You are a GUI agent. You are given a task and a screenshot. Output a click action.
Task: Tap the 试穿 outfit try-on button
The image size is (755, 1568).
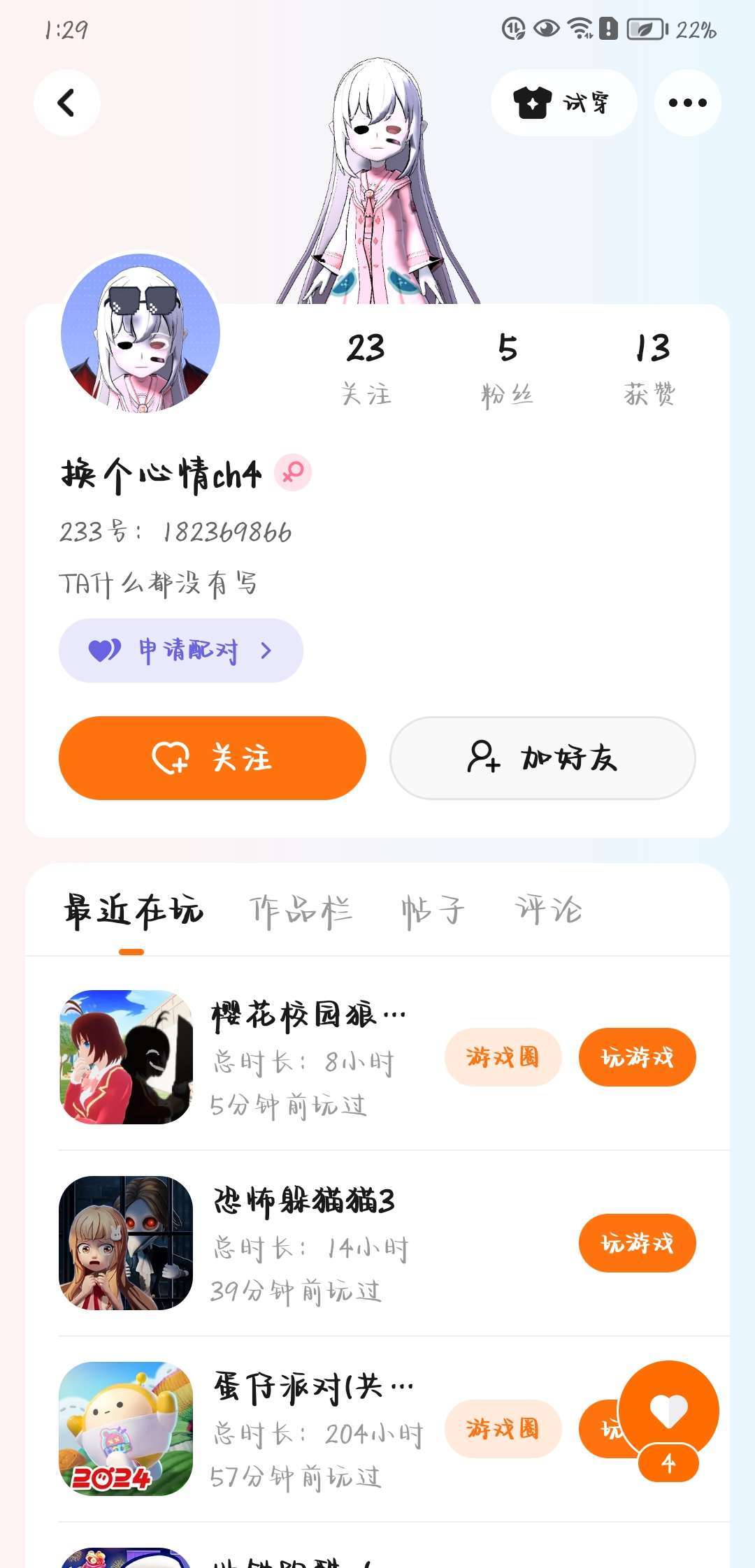(563, 103)
